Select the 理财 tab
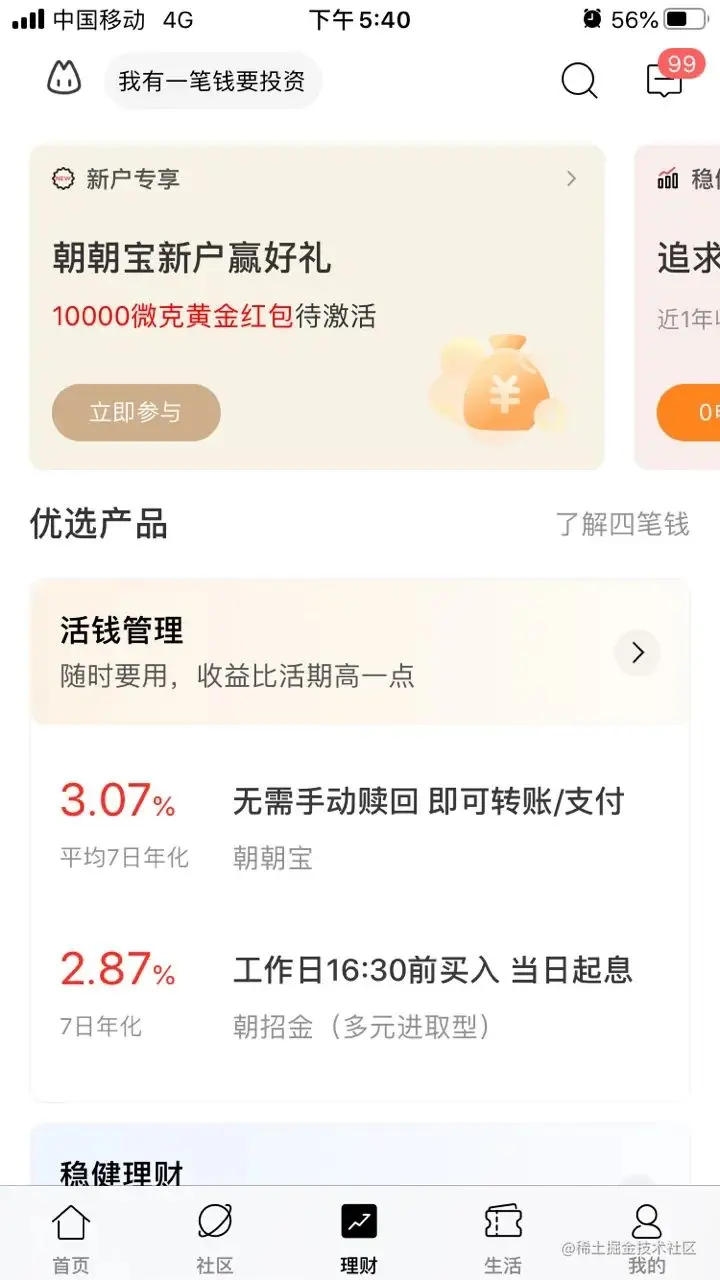The width and height of the screenshot is (720, 1280). tap(359, 1238)
